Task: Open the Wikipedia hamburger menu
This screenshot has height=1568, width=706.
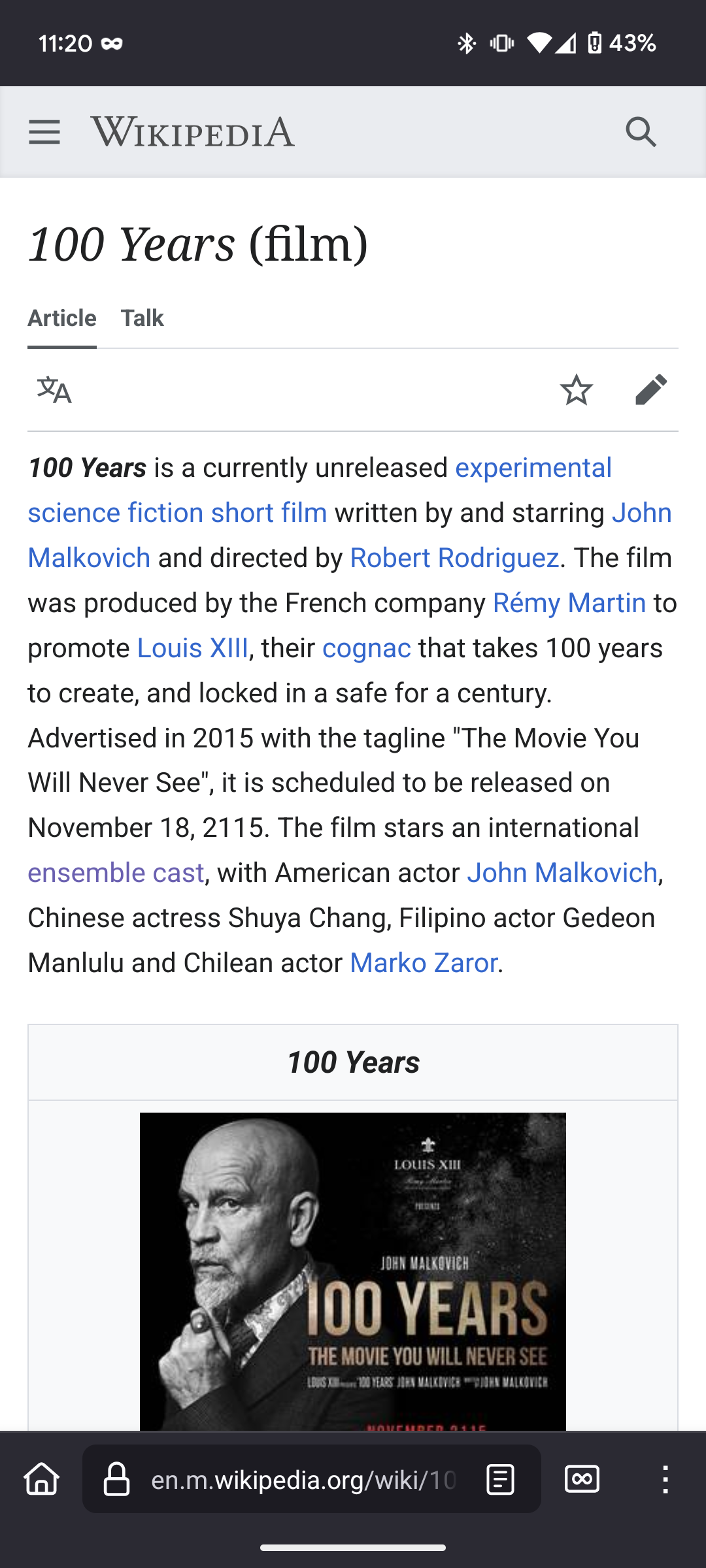Action: pyautogui.click(x=44, y=132)
